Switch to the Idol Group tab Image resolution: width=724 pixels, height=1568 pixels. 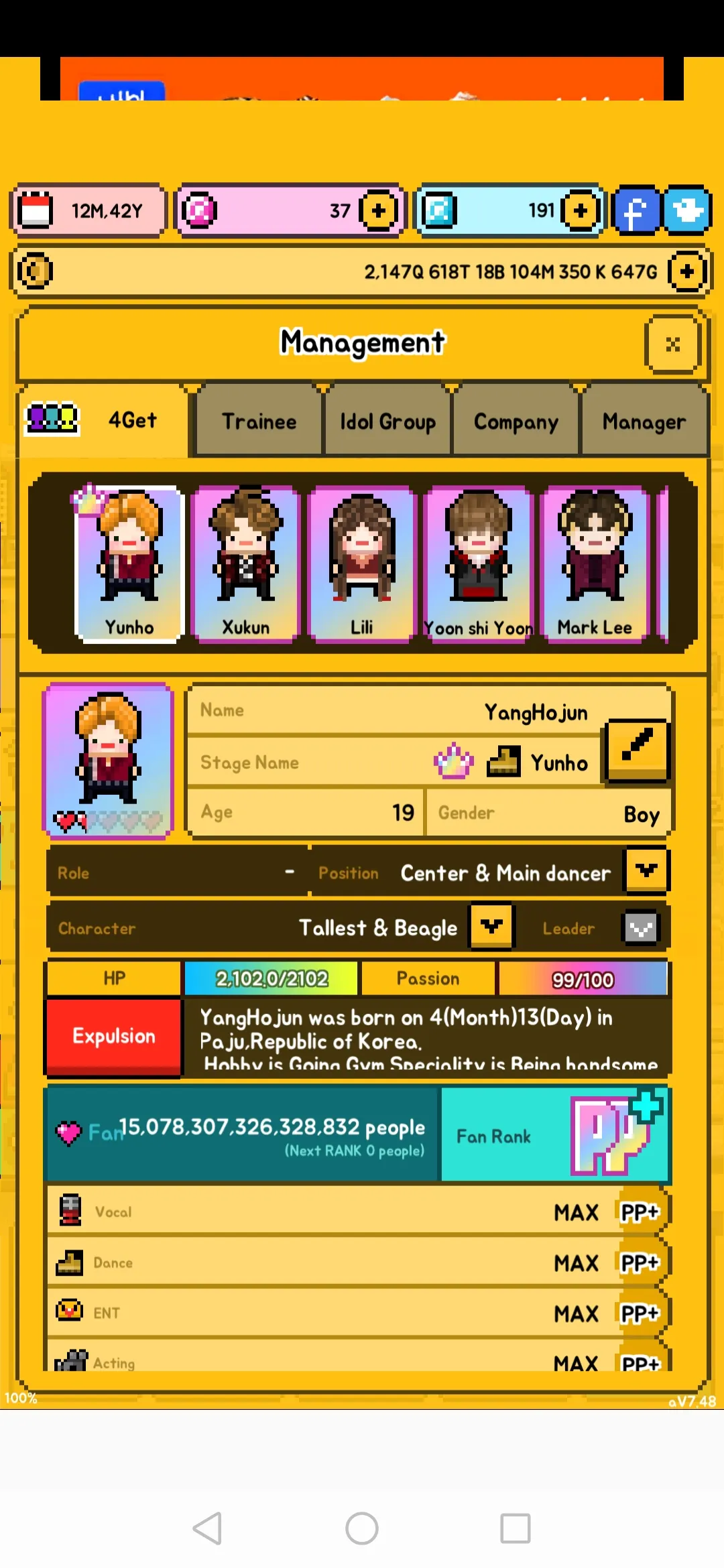coord(387,421)
